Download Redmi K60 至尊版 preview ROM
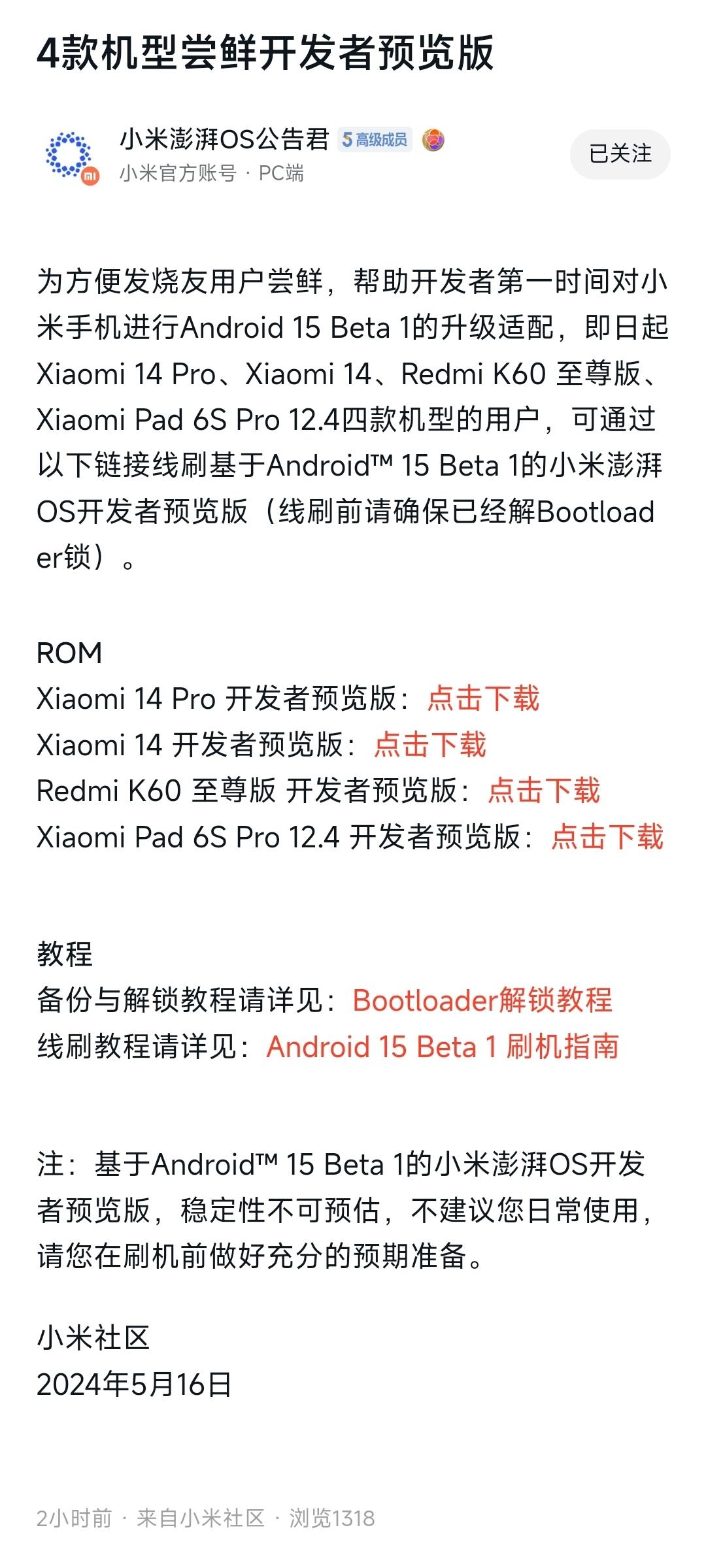 click(x=544, y=791)
